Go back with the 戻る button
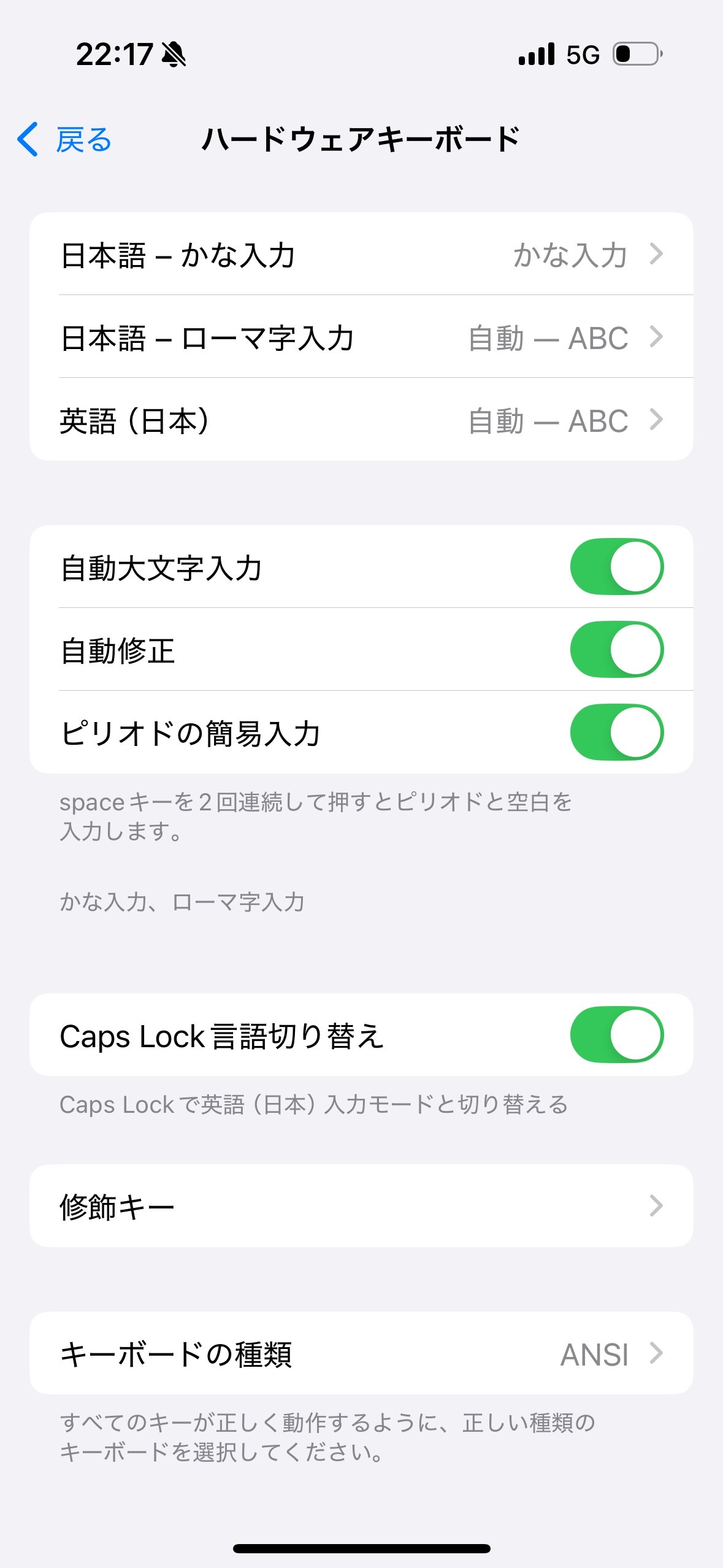The width and height of the screenshot is (723, 1568). click(64, 140)
